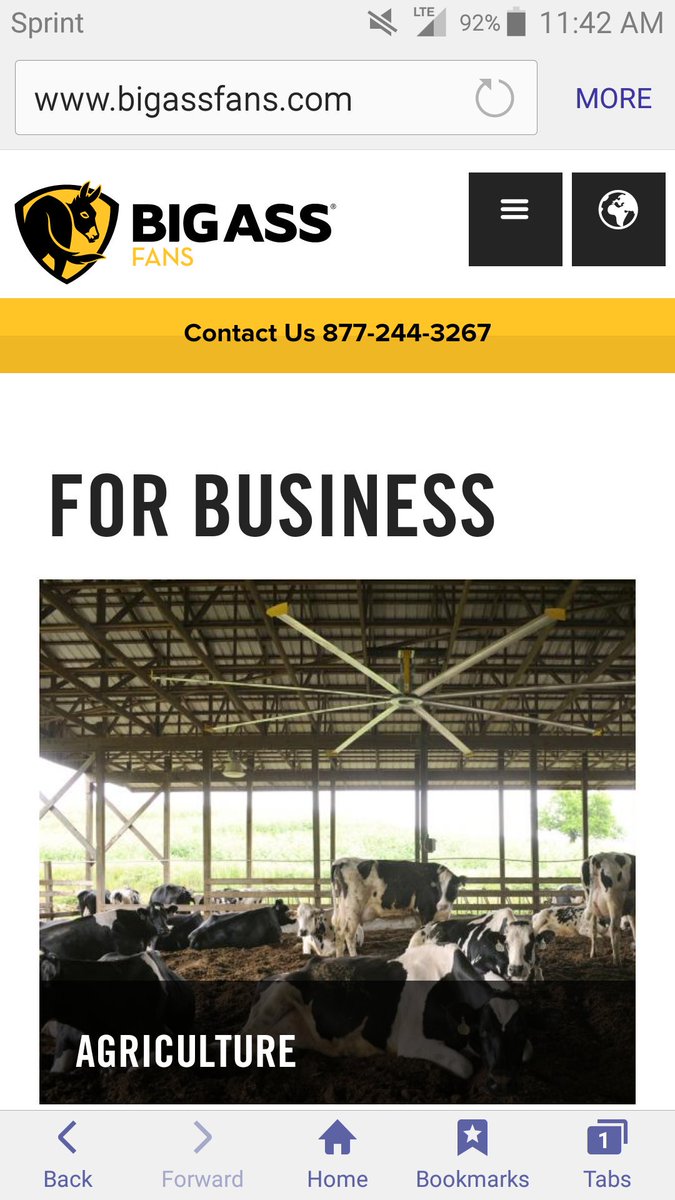Tap Contact Us 877-244-3267 banner
The width and height of the screenshot is (675, 1200).
click(x=337, y=333)
